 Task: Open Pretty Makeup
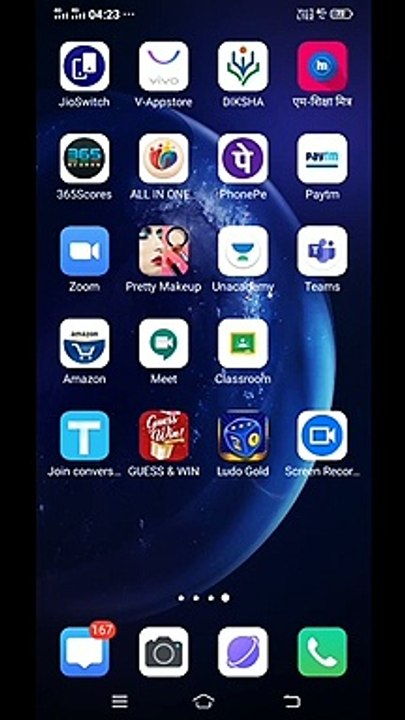pos(164,251)
